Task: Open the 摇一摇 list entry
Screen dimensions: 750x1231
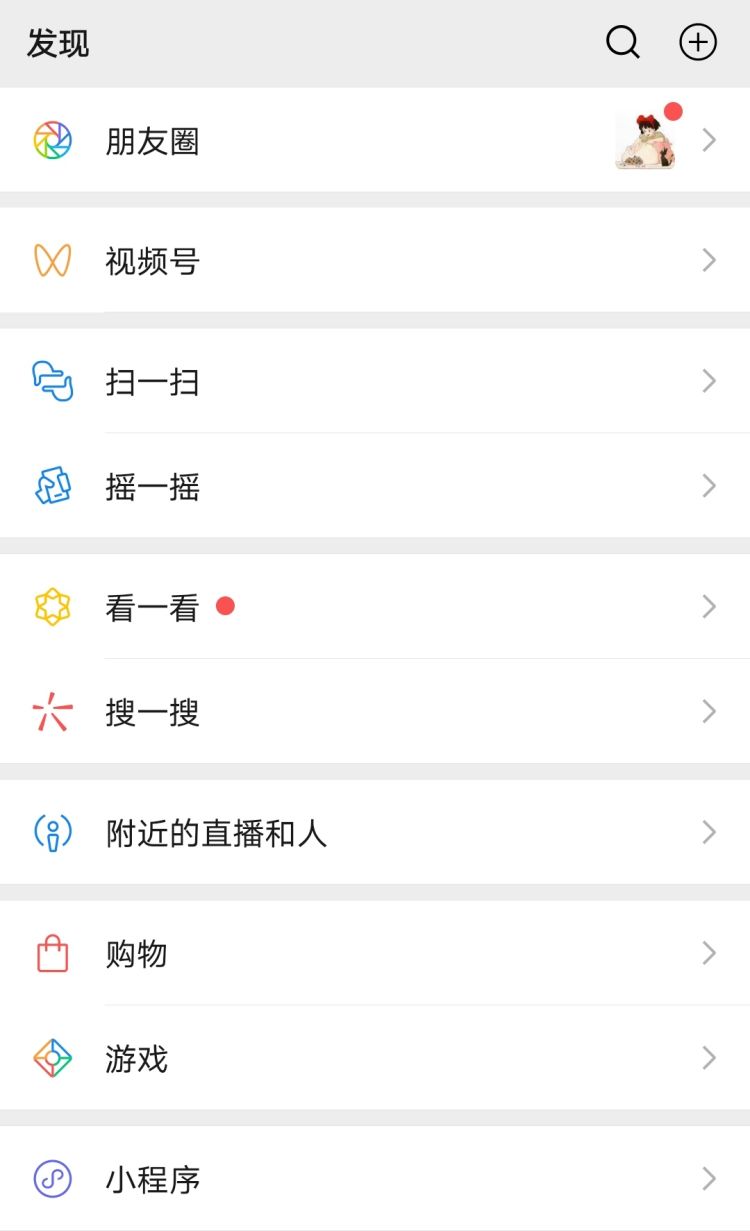Action: click(375, 487)
